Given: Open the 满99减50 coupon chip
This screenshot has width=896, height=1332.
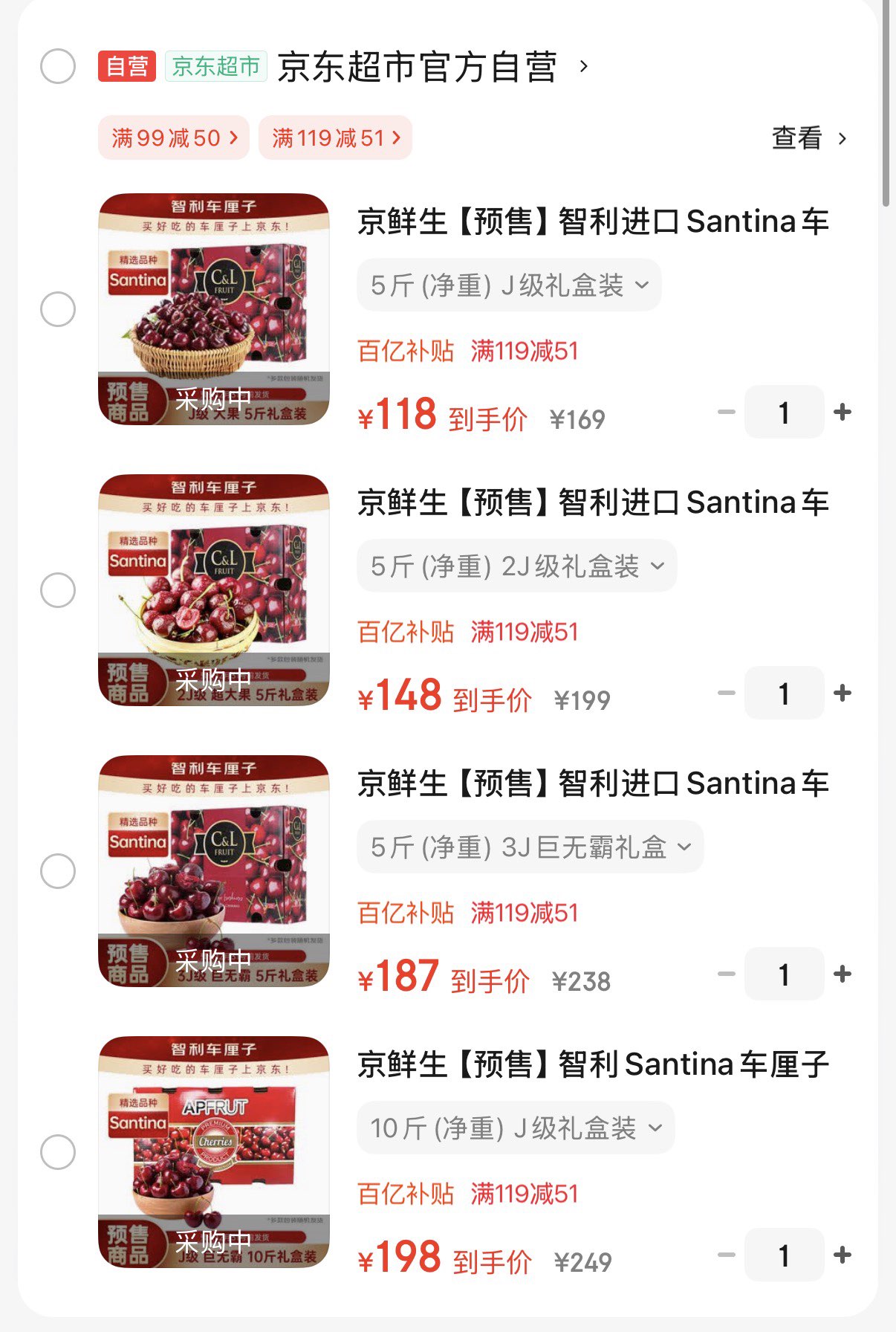Looking at the screenshot, I should click(174, 138).
